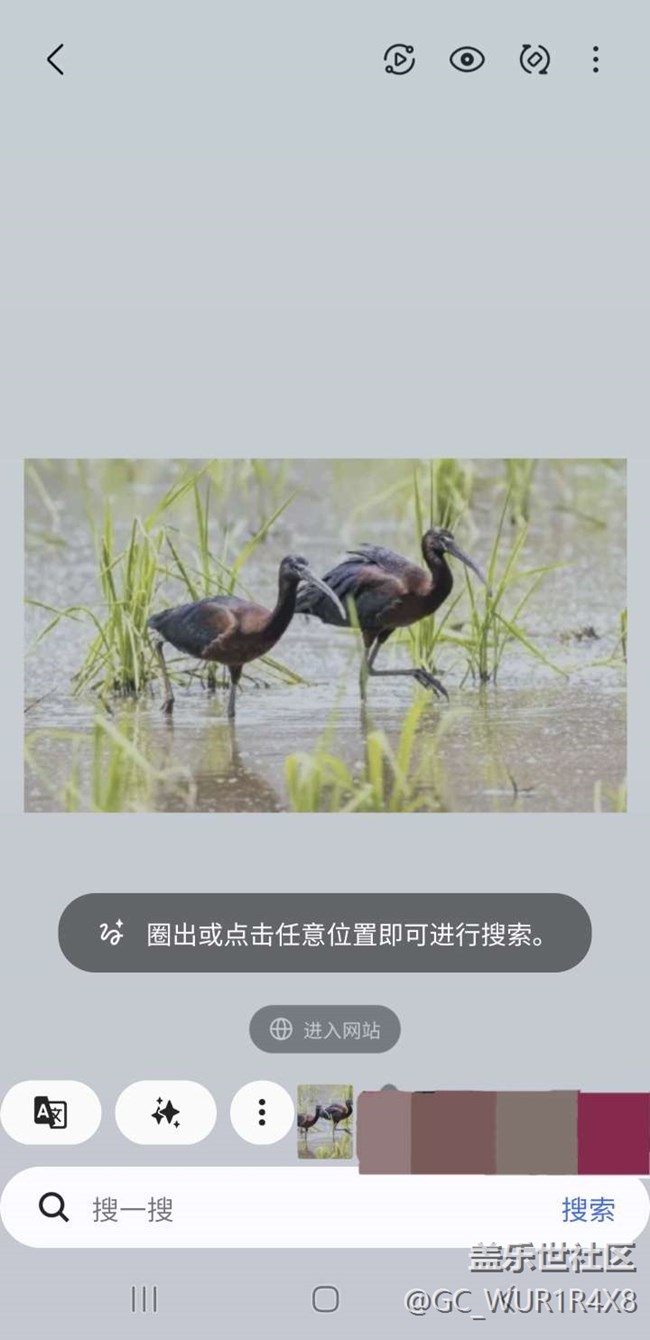Screen dimensions: 650x1340
Task: Tap the motion photo play icon
Action: (x=399, y=60)
